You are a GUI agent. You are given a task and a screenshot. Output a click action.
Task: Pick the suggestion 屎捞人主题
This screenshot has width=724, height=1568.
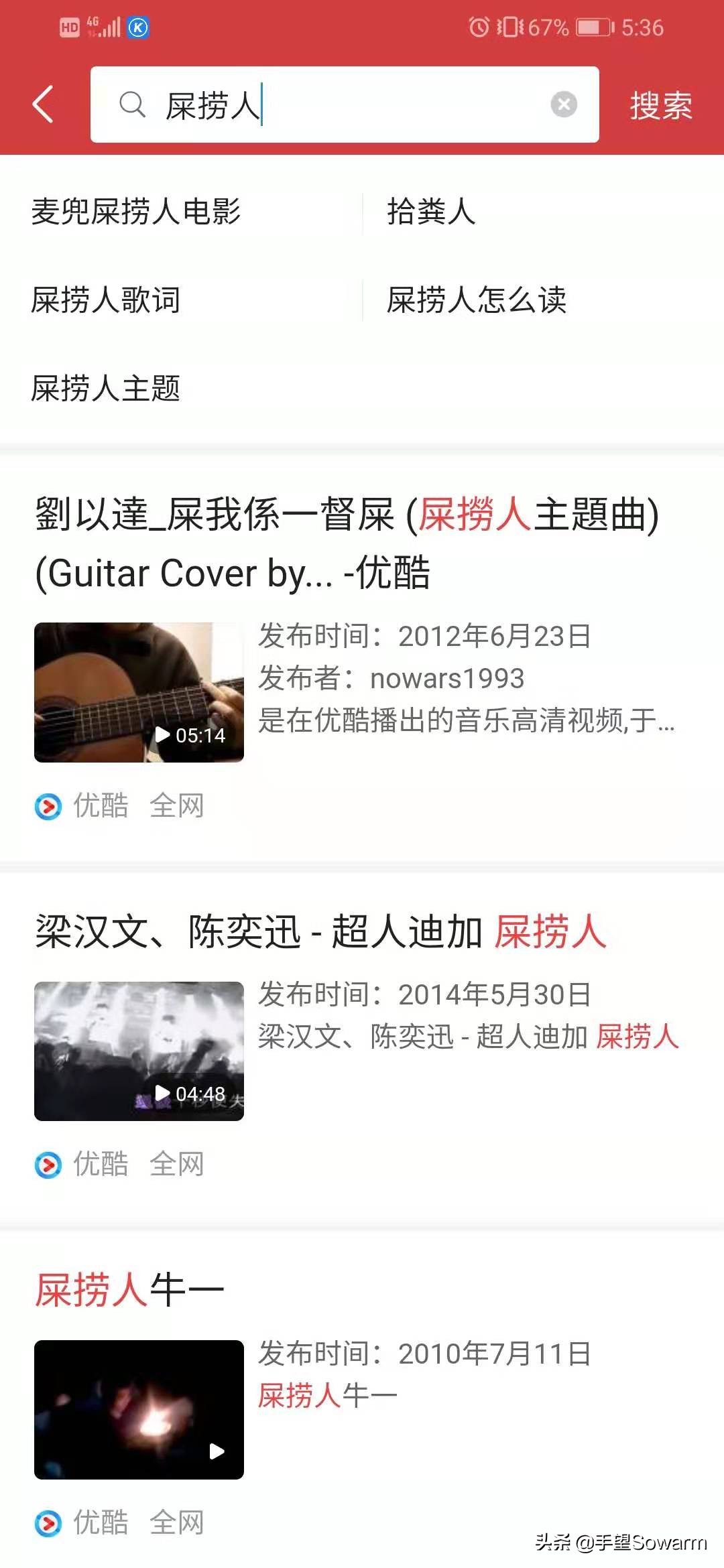tap(106, 388)
